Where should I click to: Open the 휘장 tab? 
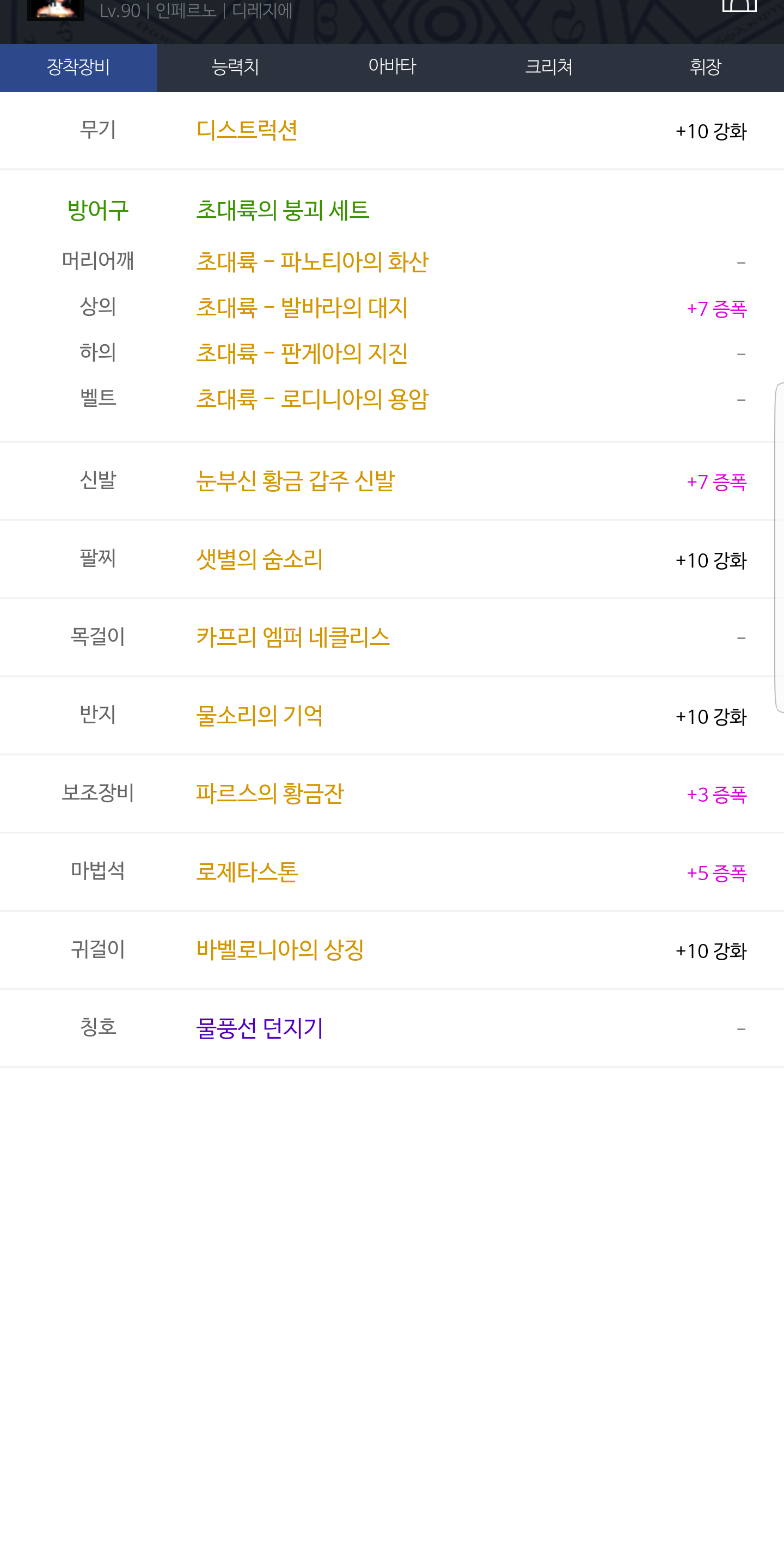pyautogui.click(x=706, y=67)
